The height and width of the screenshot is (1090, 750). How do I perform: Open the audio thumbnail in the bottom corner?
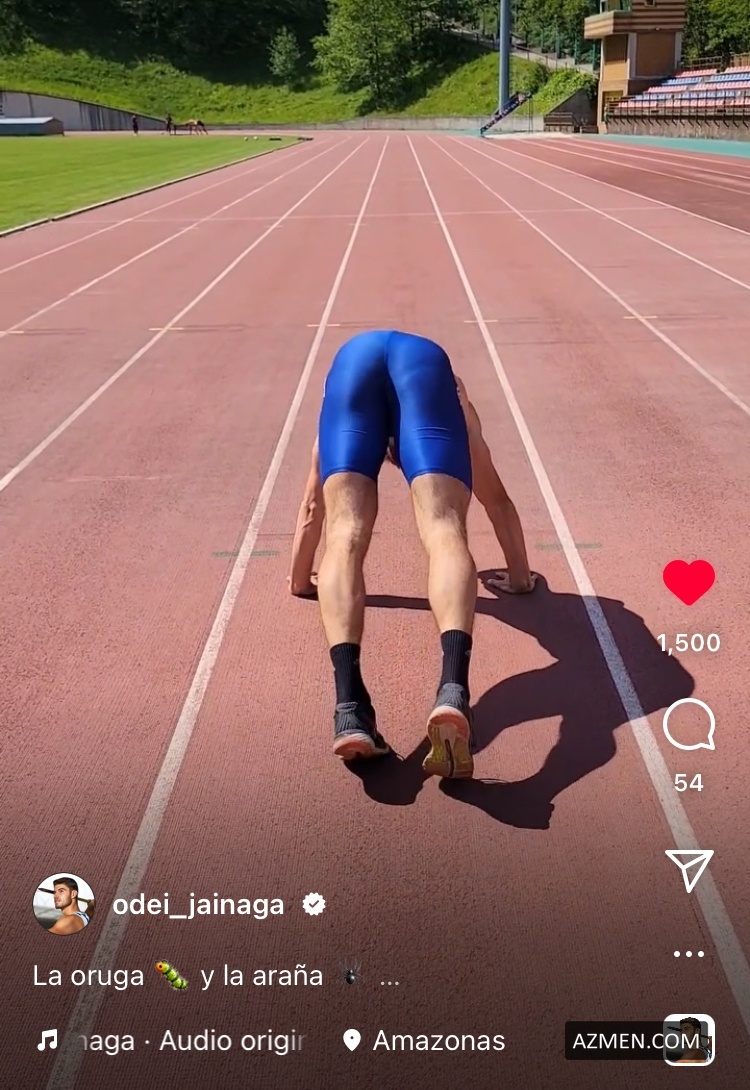pos(690,1040)
